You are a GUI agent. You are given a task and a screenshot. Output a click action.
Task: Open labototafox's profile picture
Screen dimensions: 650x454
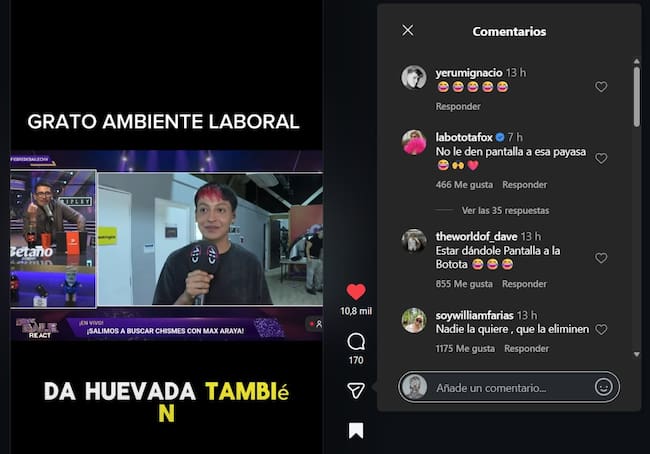[414, 142]
